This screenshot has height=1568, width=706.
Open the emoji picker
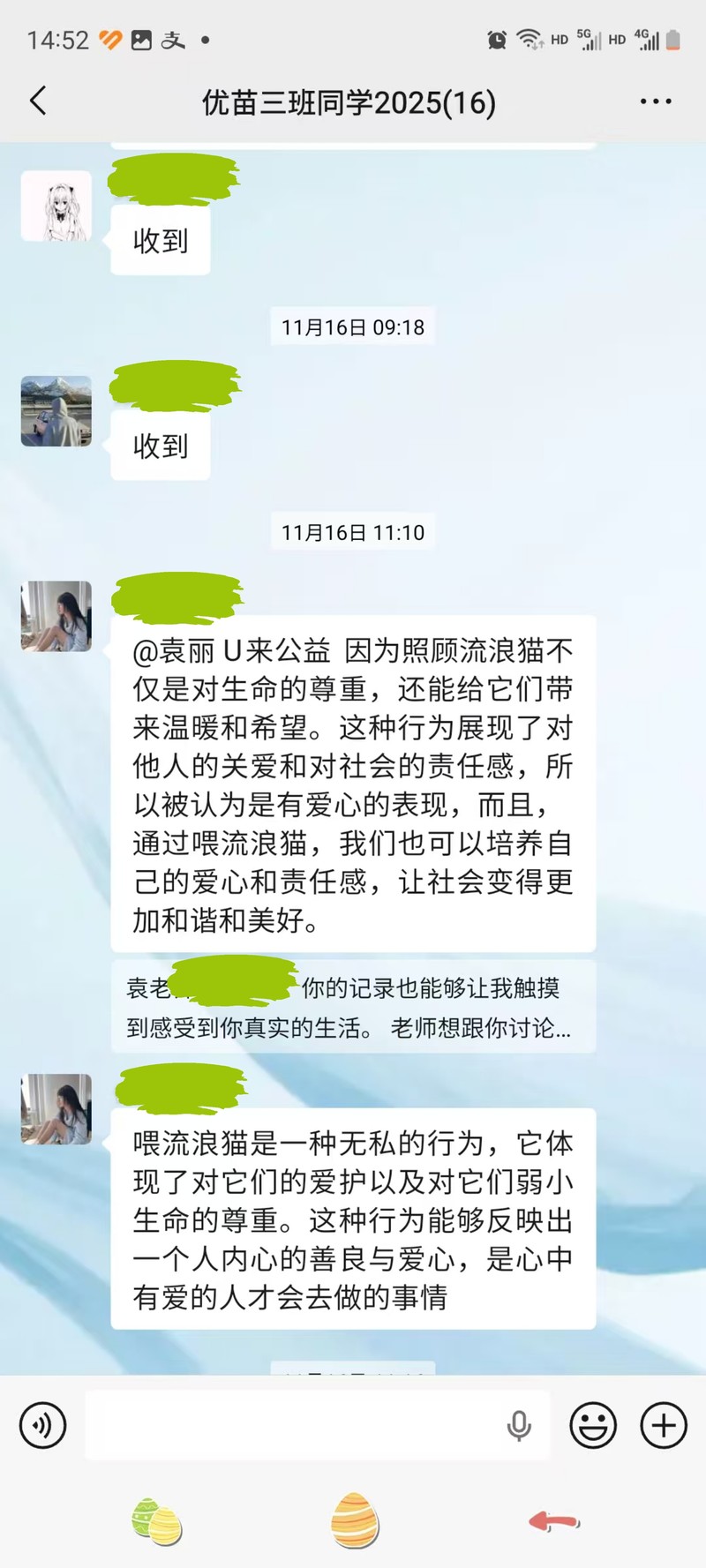click(593, 1425)
